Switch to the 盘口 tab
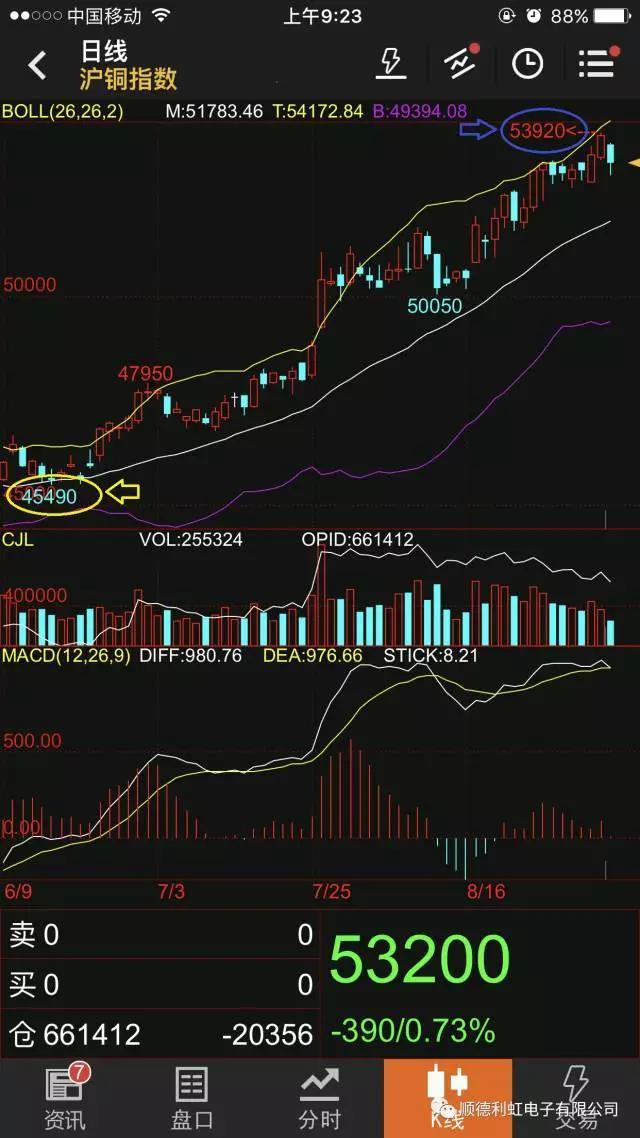 tap(191, 1098)
